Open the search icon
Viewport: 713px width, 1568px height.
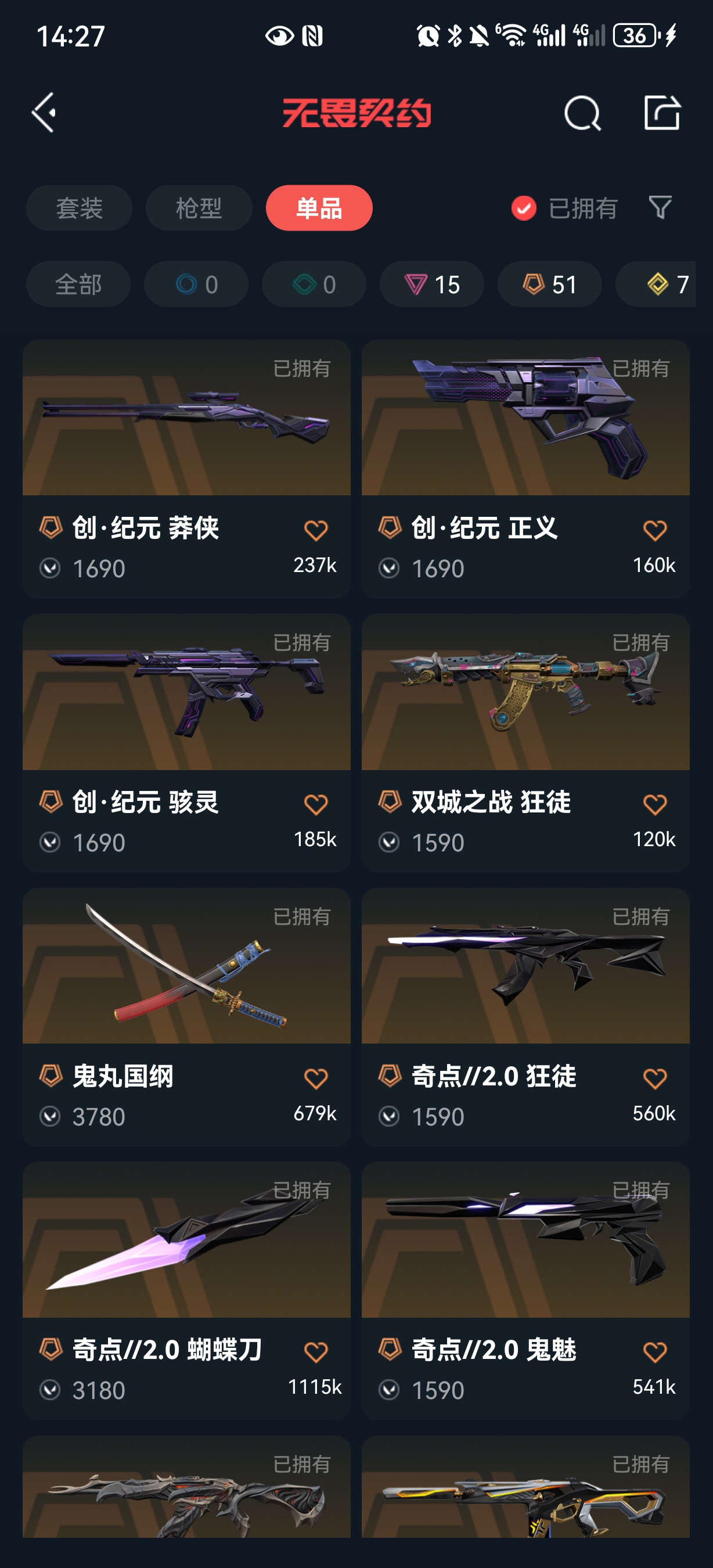pyautogui.click(x=582, y=113)
